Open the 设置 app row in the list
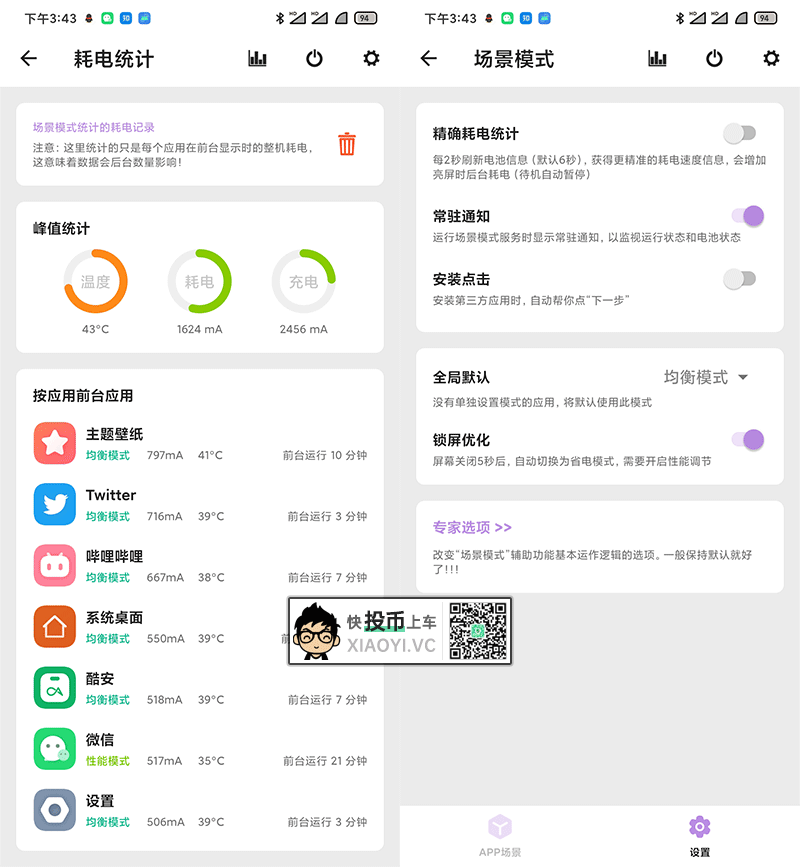Screen dimensions: 800x867 [x=200, y=810]
